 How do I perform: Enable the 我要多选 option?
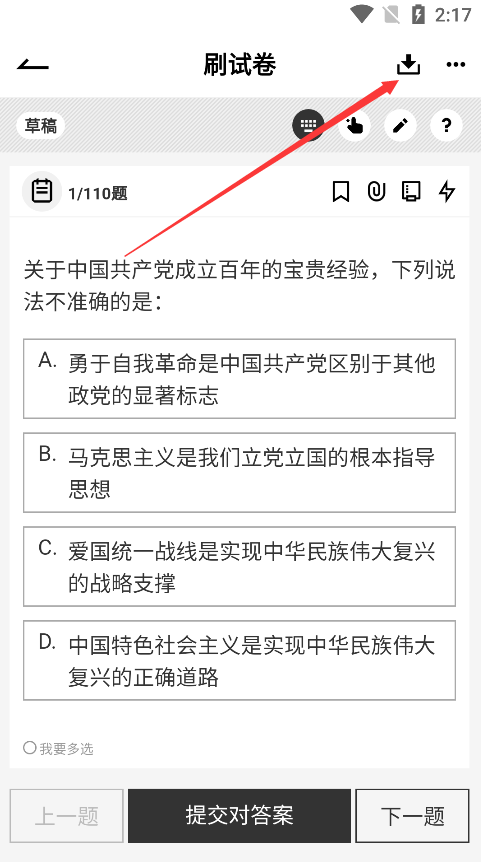58,748
